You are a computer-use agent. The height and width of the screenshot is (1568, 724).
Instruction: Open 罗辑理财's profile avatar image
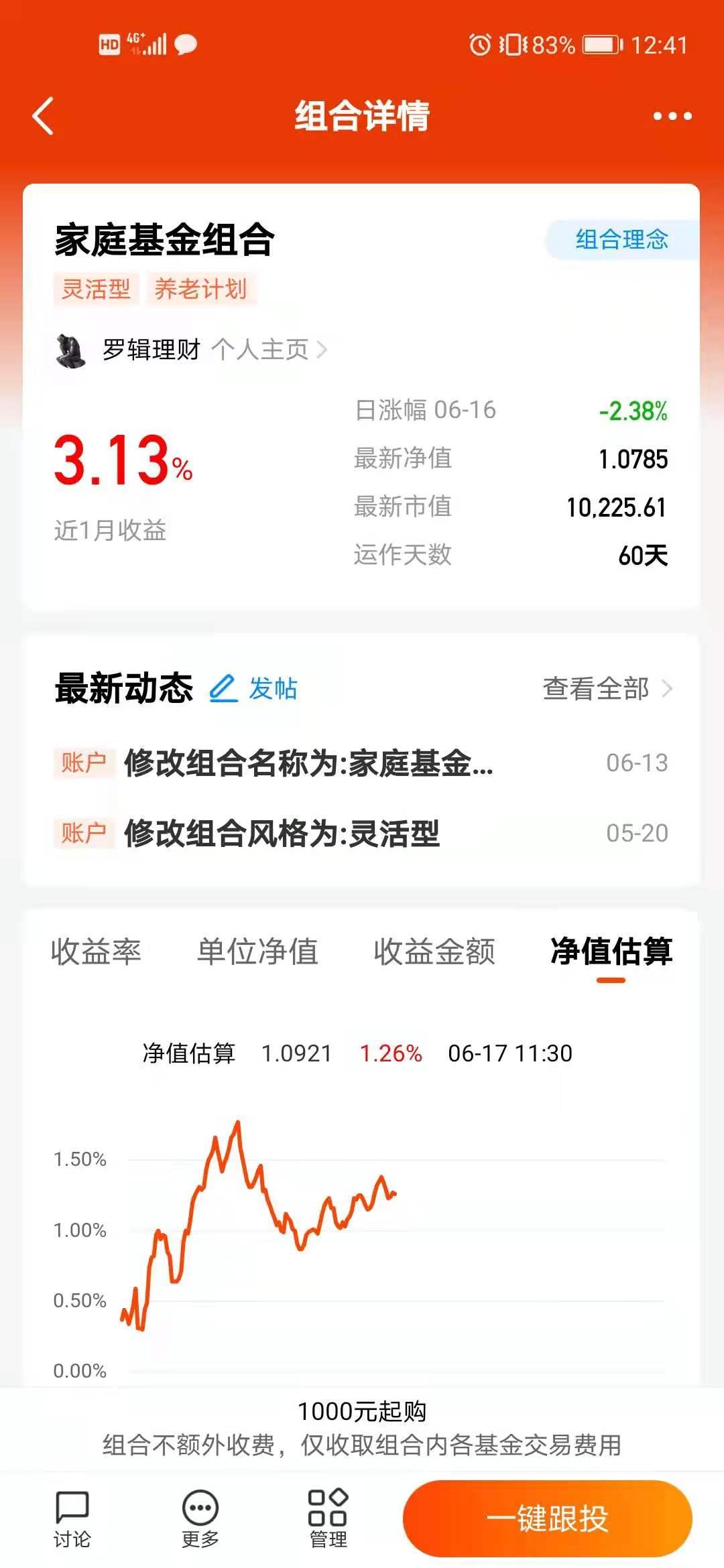click(x=70, y=350)
